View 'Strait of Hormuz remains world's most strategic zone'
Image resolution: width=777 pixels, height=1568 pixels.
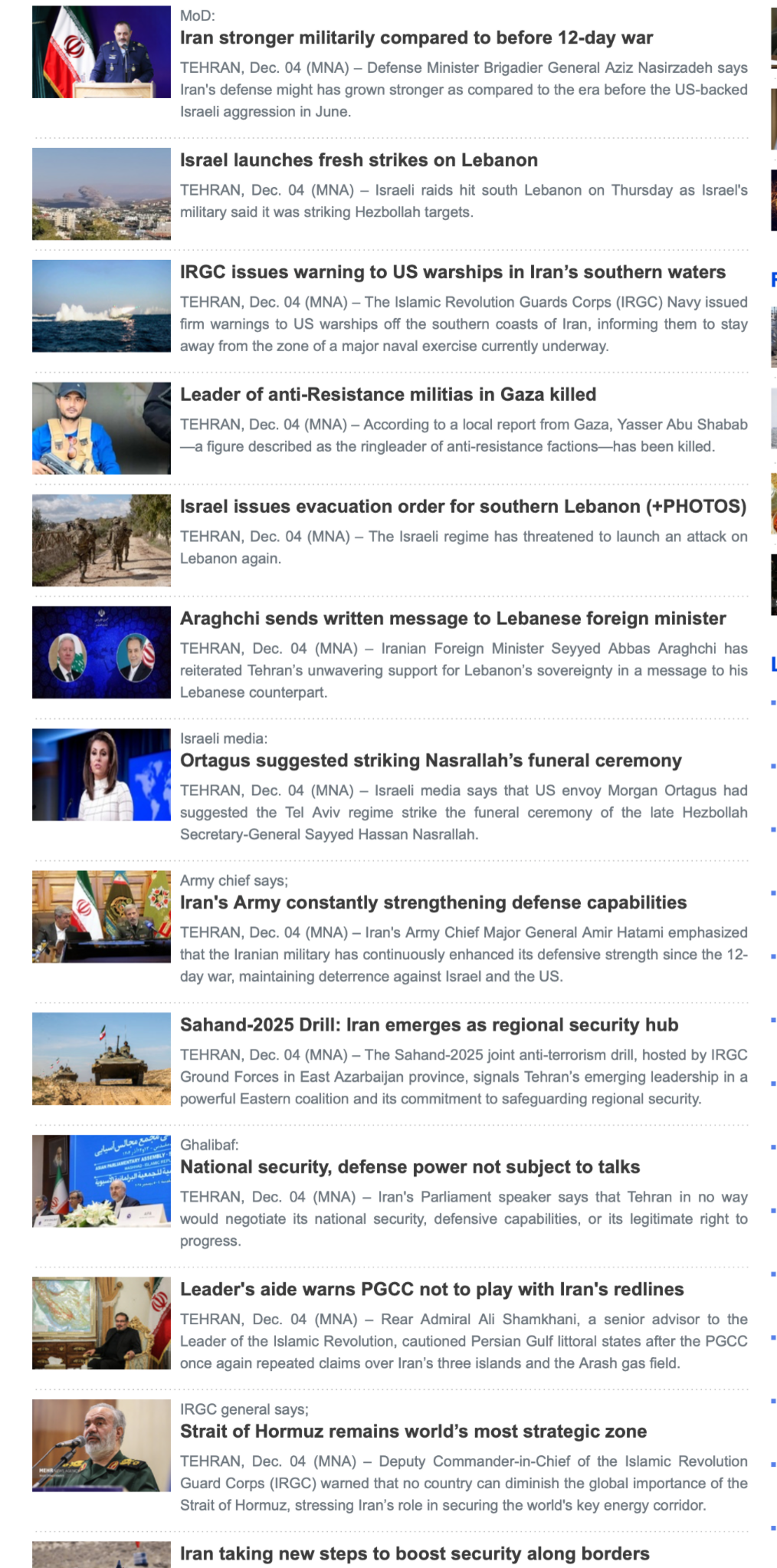[x=413, y=1432]
